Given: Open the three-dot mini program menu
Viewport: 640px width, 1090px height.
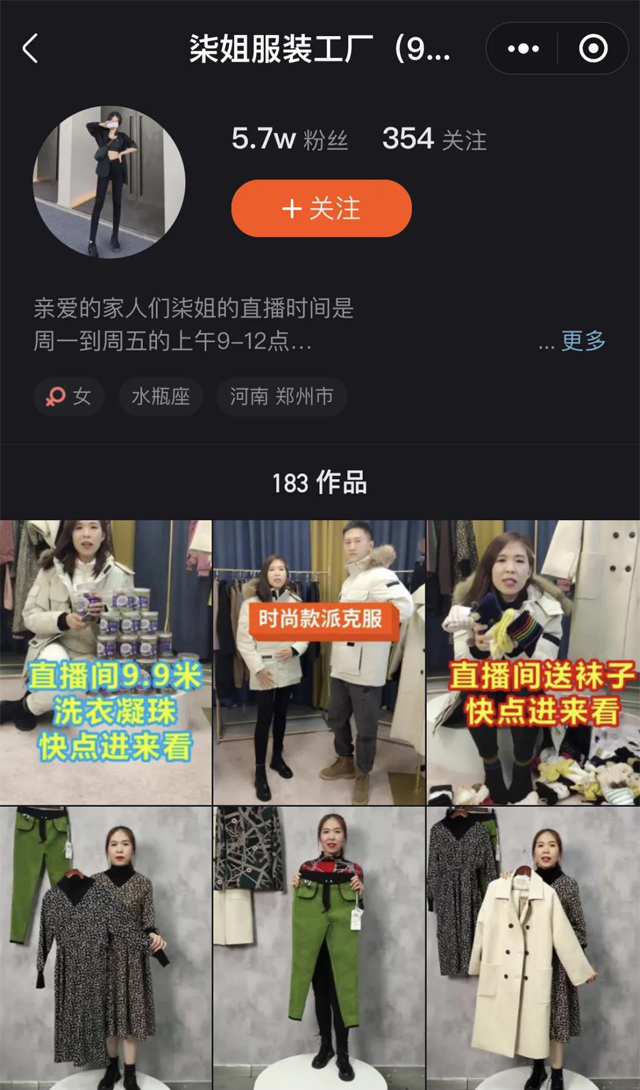Looking at the screenshot, I should 523,48.
